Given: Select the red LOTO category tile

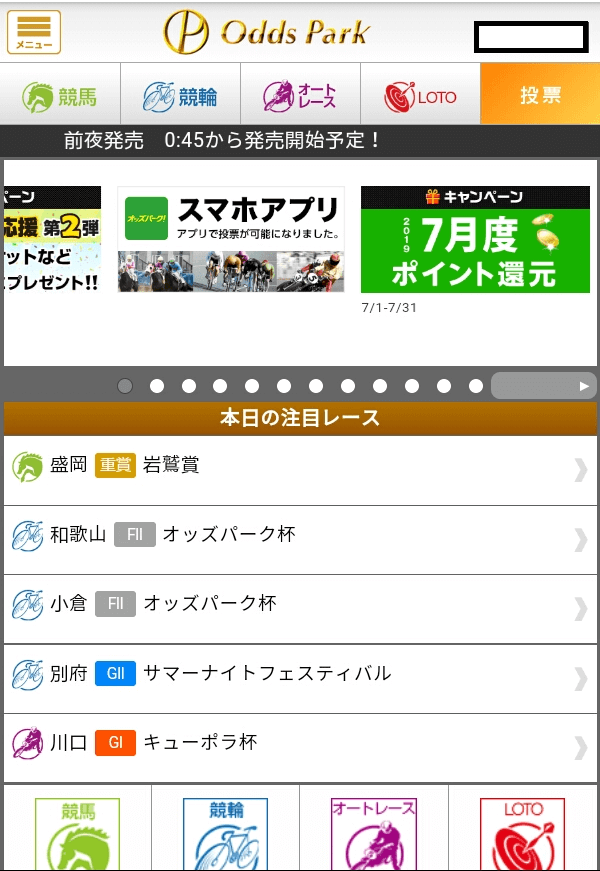Looking at the screenshot, I should pyautogui.click(x=522, y=832).
